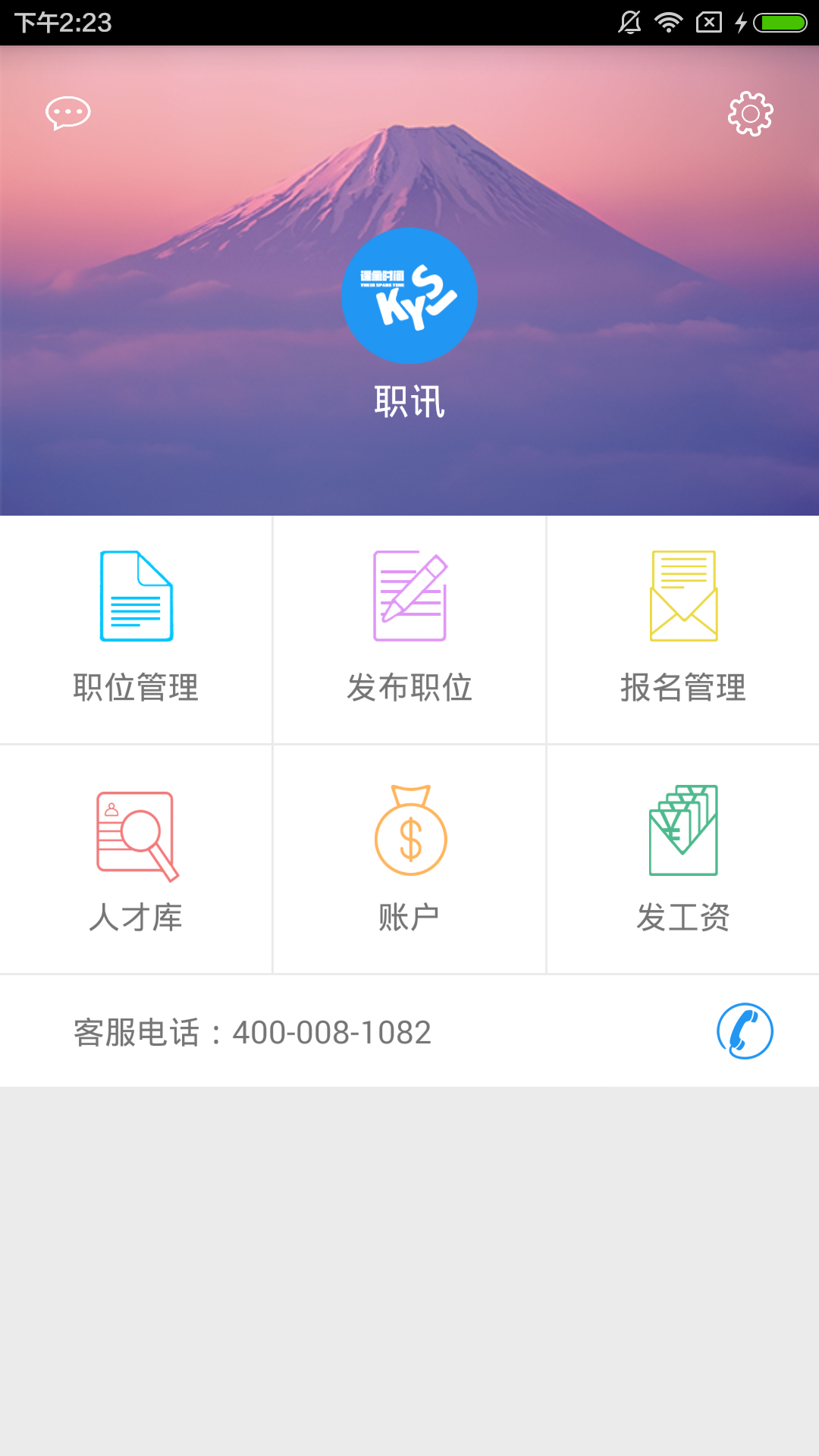
Task: Call customer service via the phone icon
Action: [x=745, y=1031]
